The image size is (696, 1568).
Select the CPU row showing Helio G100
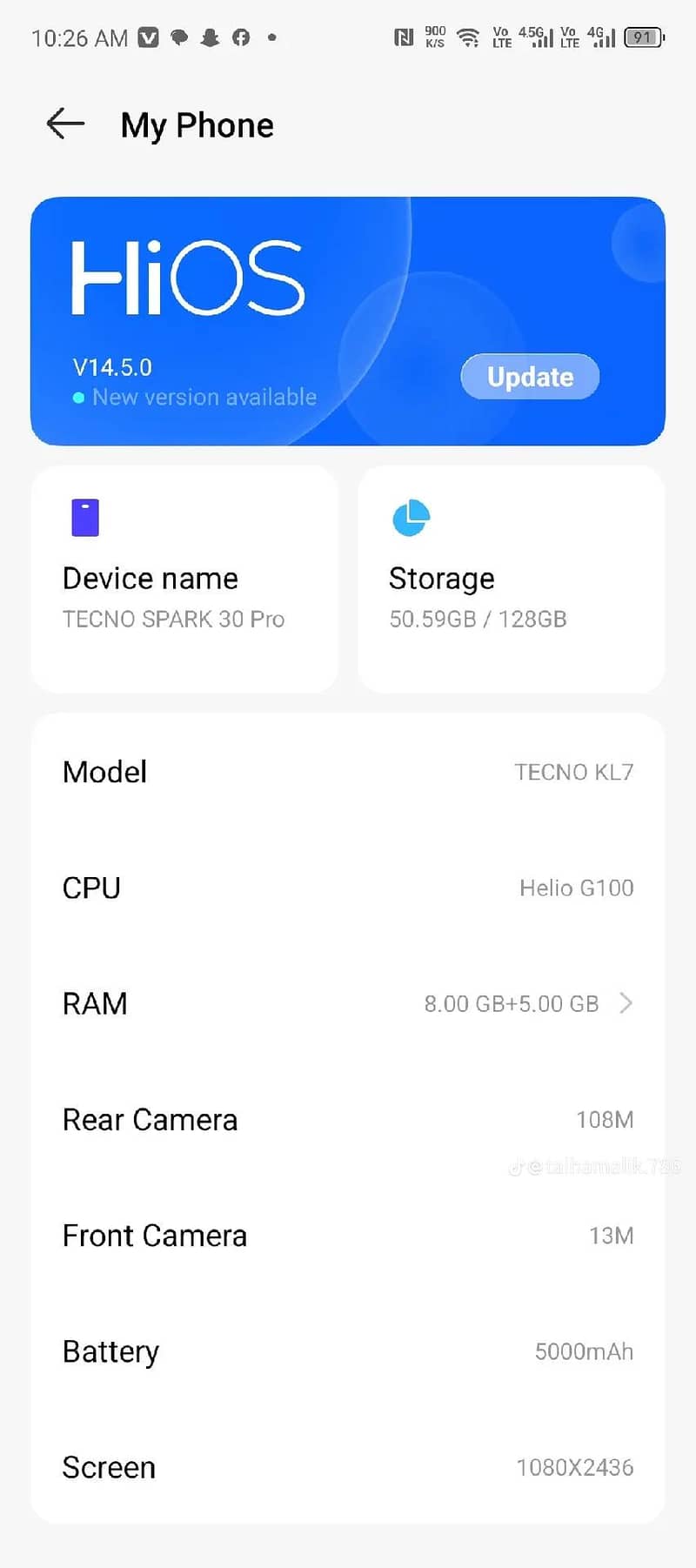tap(348, 888)
